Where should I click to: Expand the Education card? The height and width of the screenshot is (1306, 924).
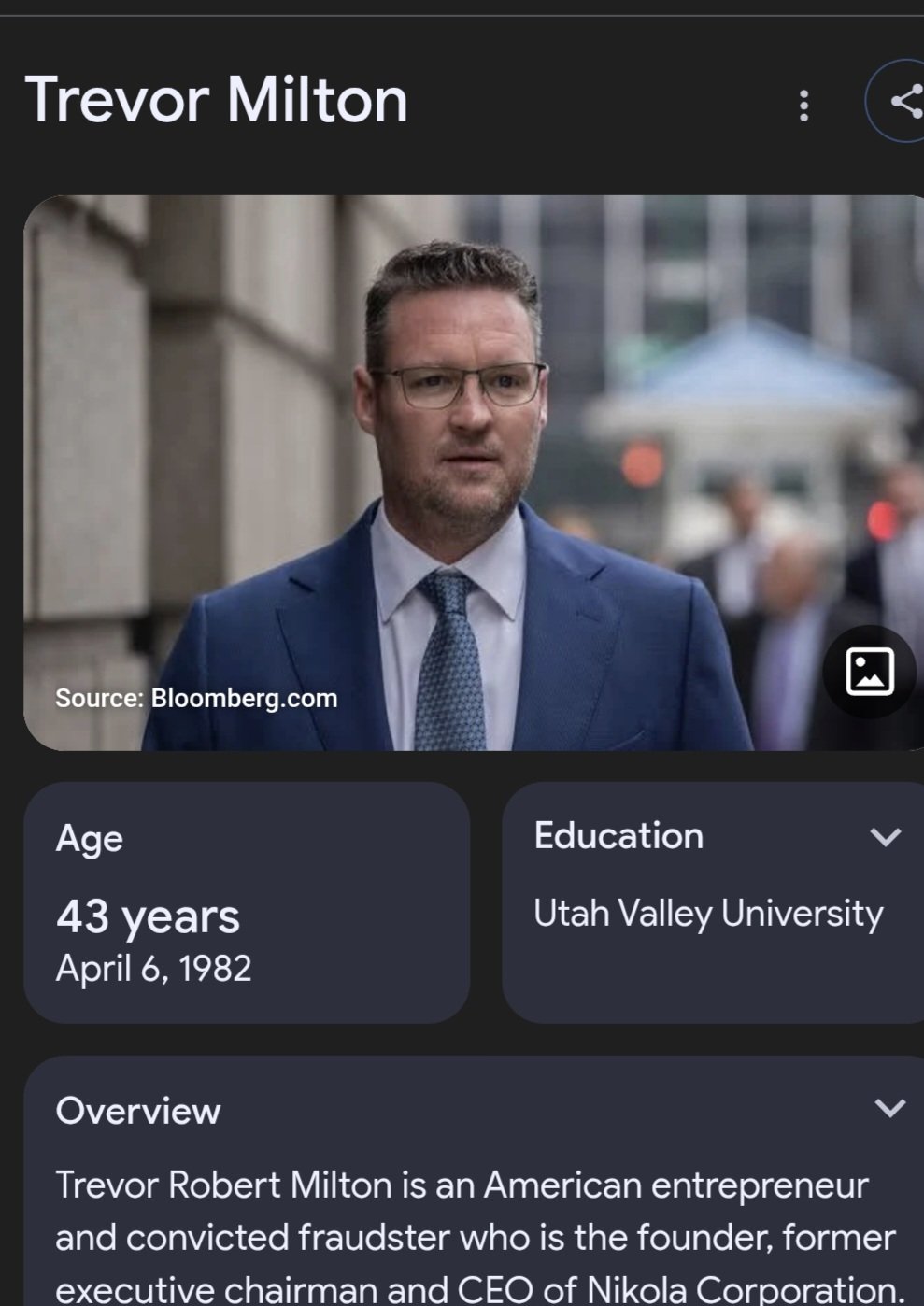pyautogui.click(x=885, y=837)
